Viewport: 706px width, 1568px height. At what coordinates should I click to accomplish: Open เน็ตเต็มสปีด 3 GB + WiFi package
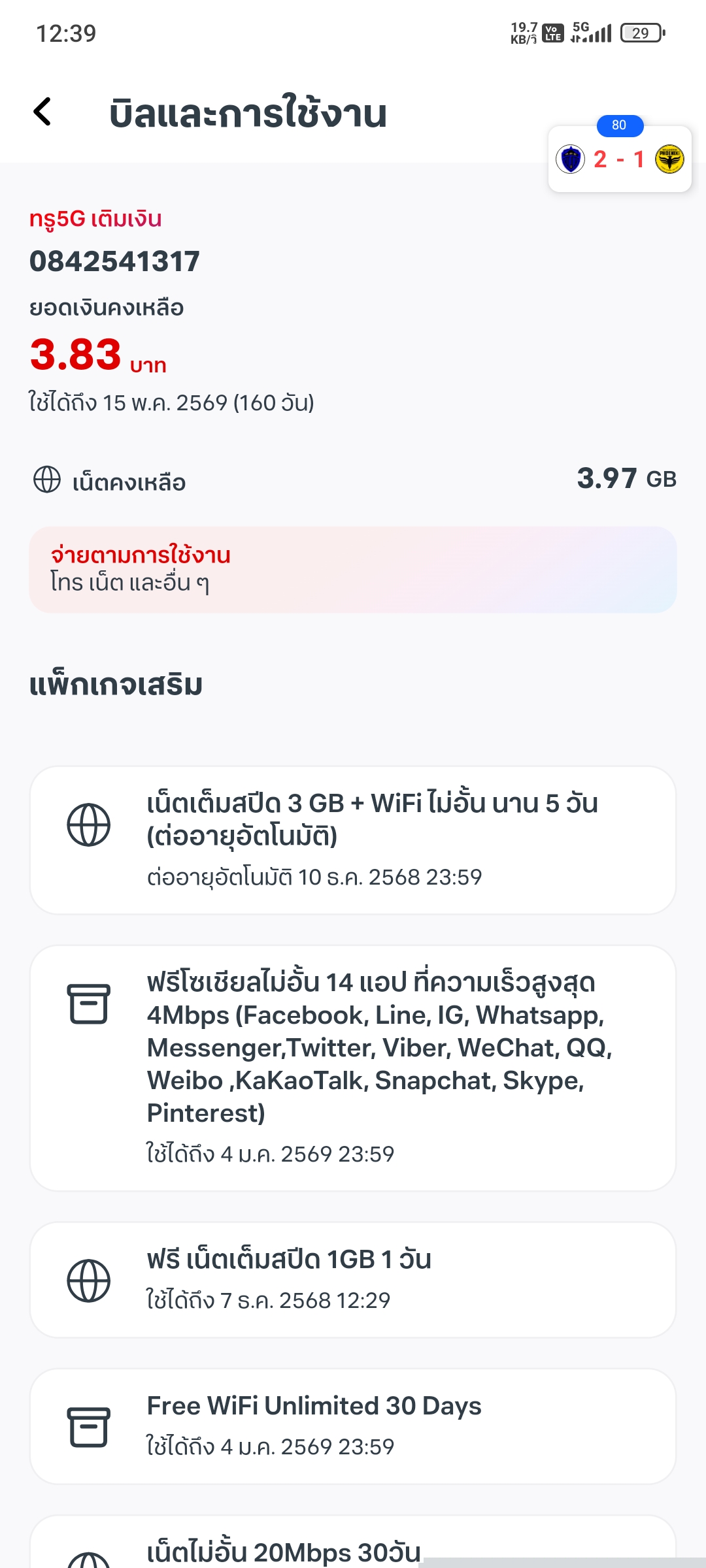353,840
